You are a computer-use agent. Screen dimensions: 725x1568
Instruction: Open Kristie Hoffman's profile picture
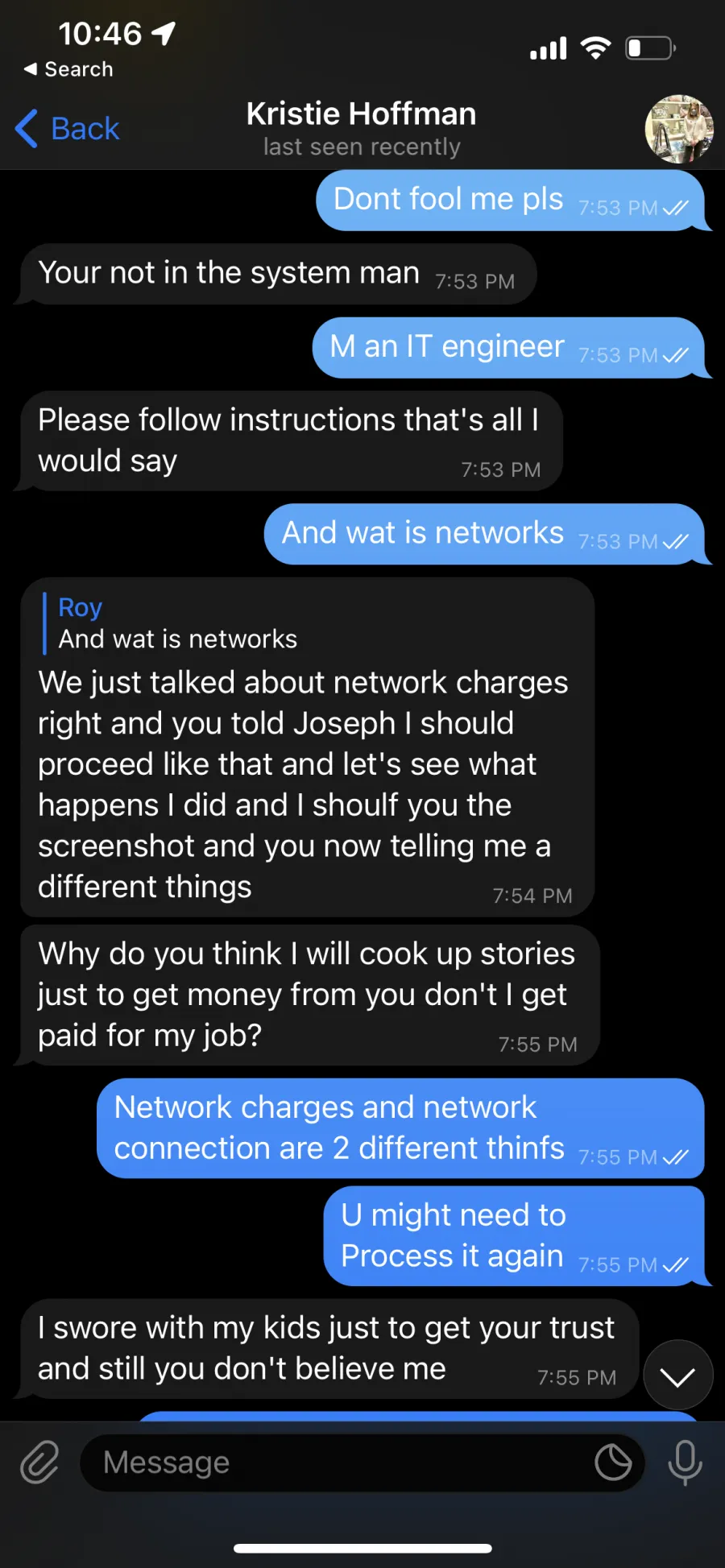tap(678, 130)
